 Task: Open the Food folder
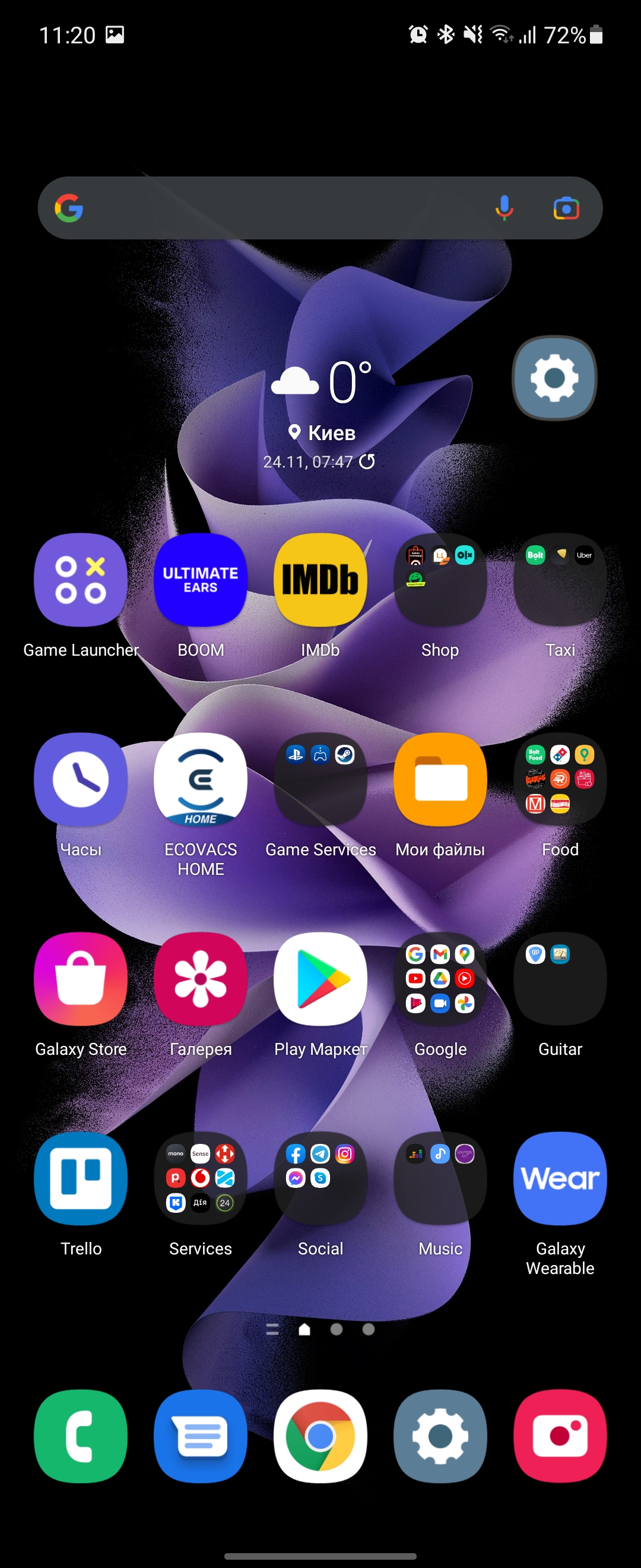(x=560, y=779)
